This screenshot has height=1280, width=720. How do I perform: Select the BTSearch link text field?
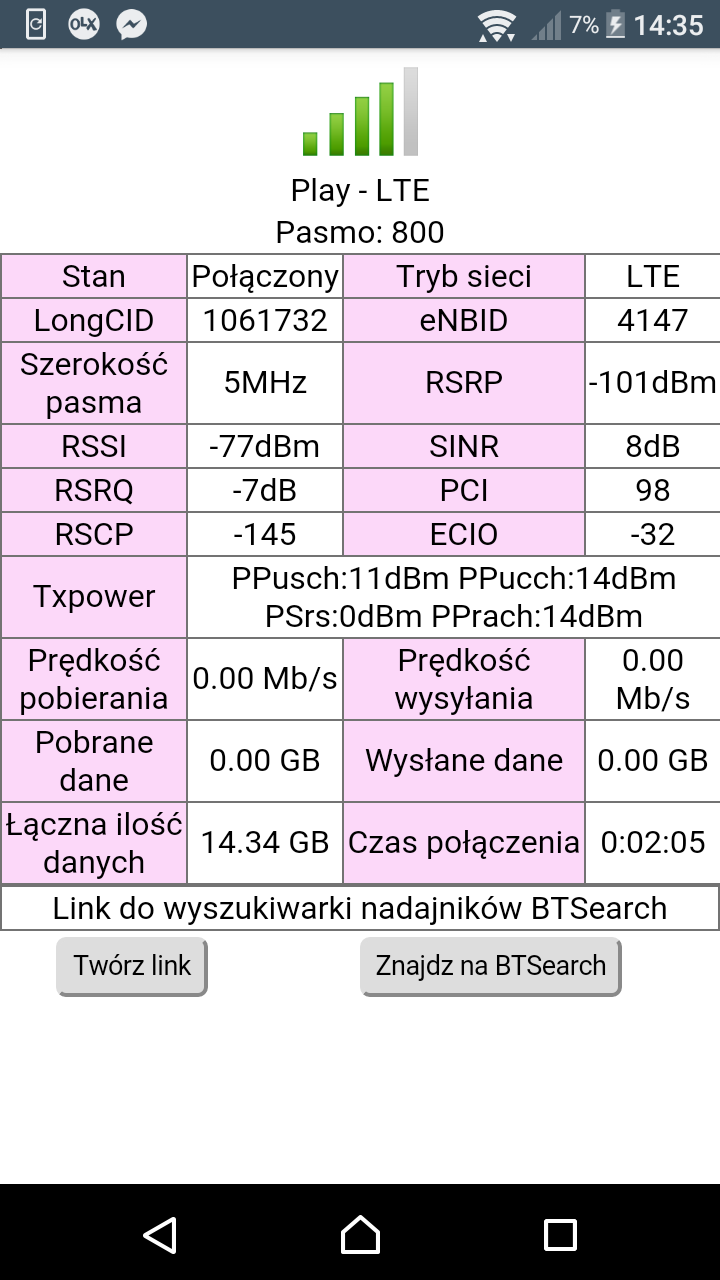click(x=360, y=908)
